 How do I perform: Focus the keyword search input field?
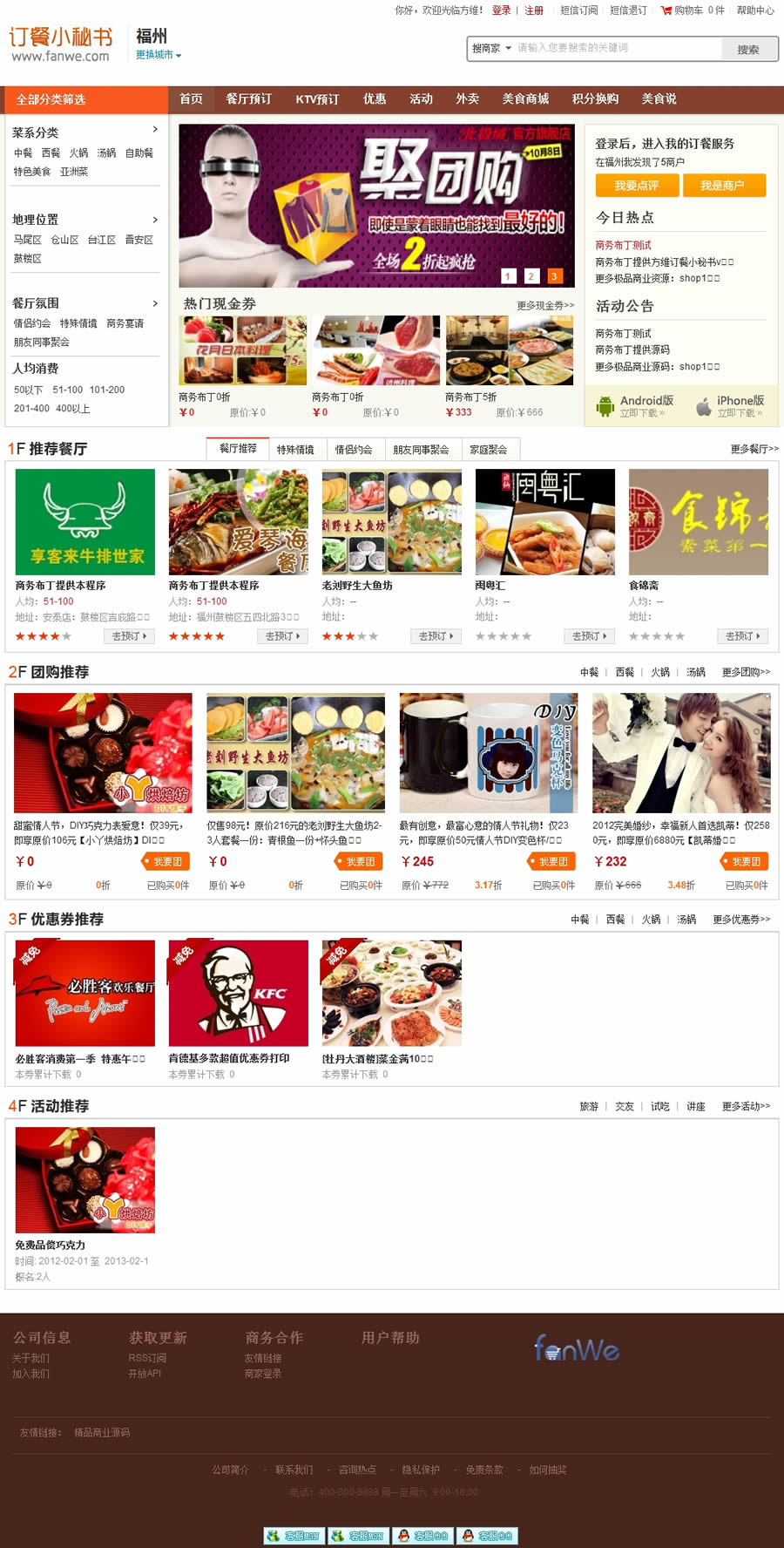(617, 49)
